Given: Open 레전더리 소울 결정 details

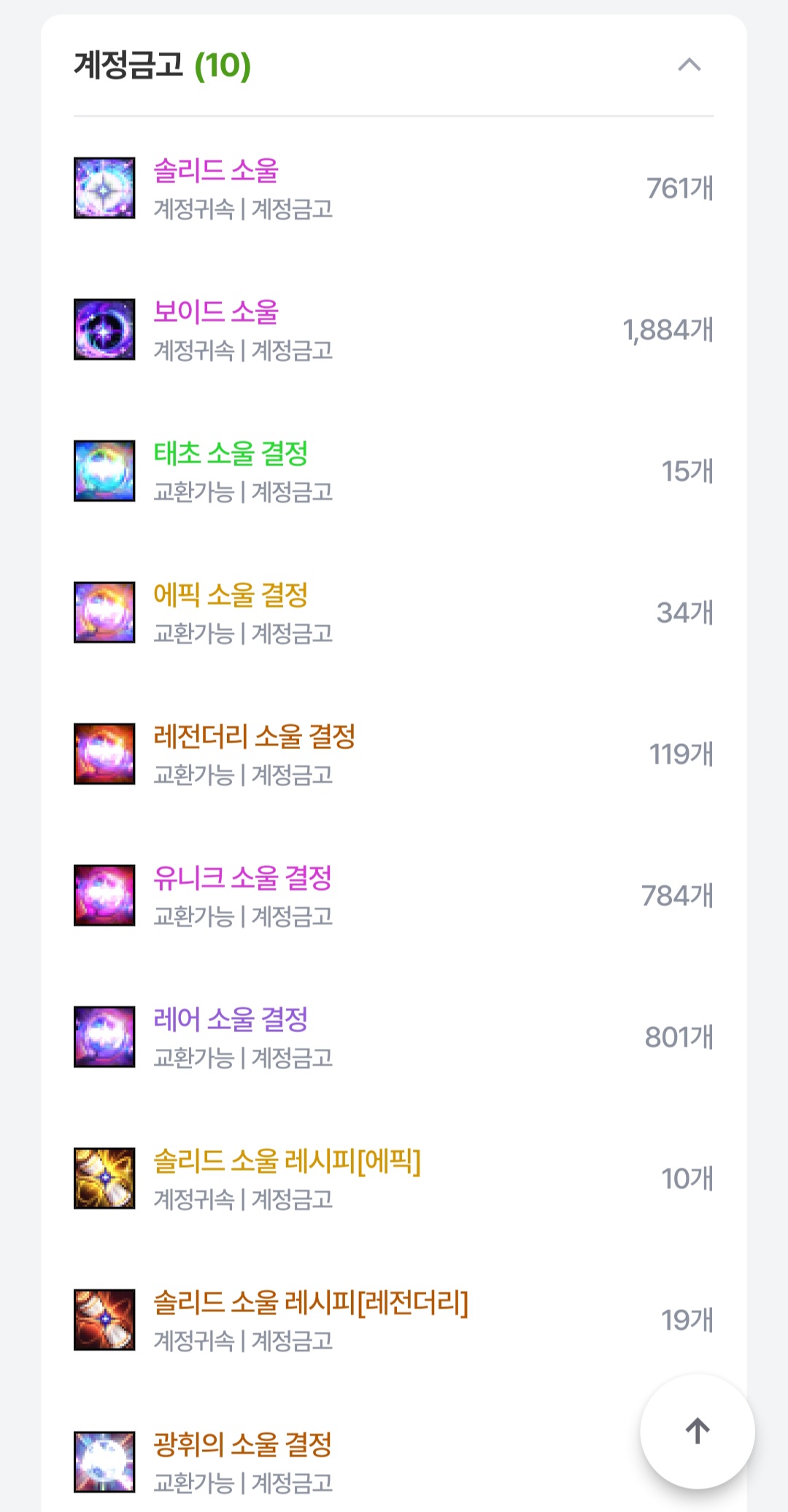Looking at the screenshot, I should pos(255,737).
